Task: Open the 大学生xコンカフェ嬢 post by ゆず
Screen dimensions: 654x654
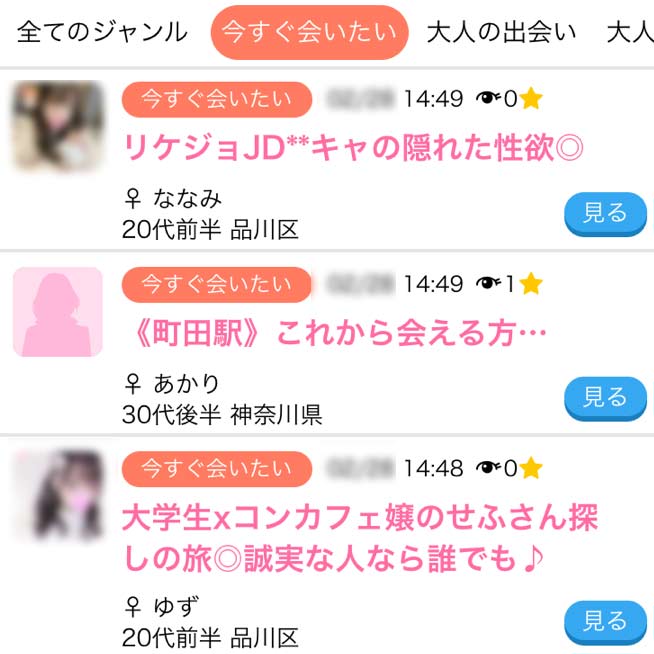Action: pos(360,537)
